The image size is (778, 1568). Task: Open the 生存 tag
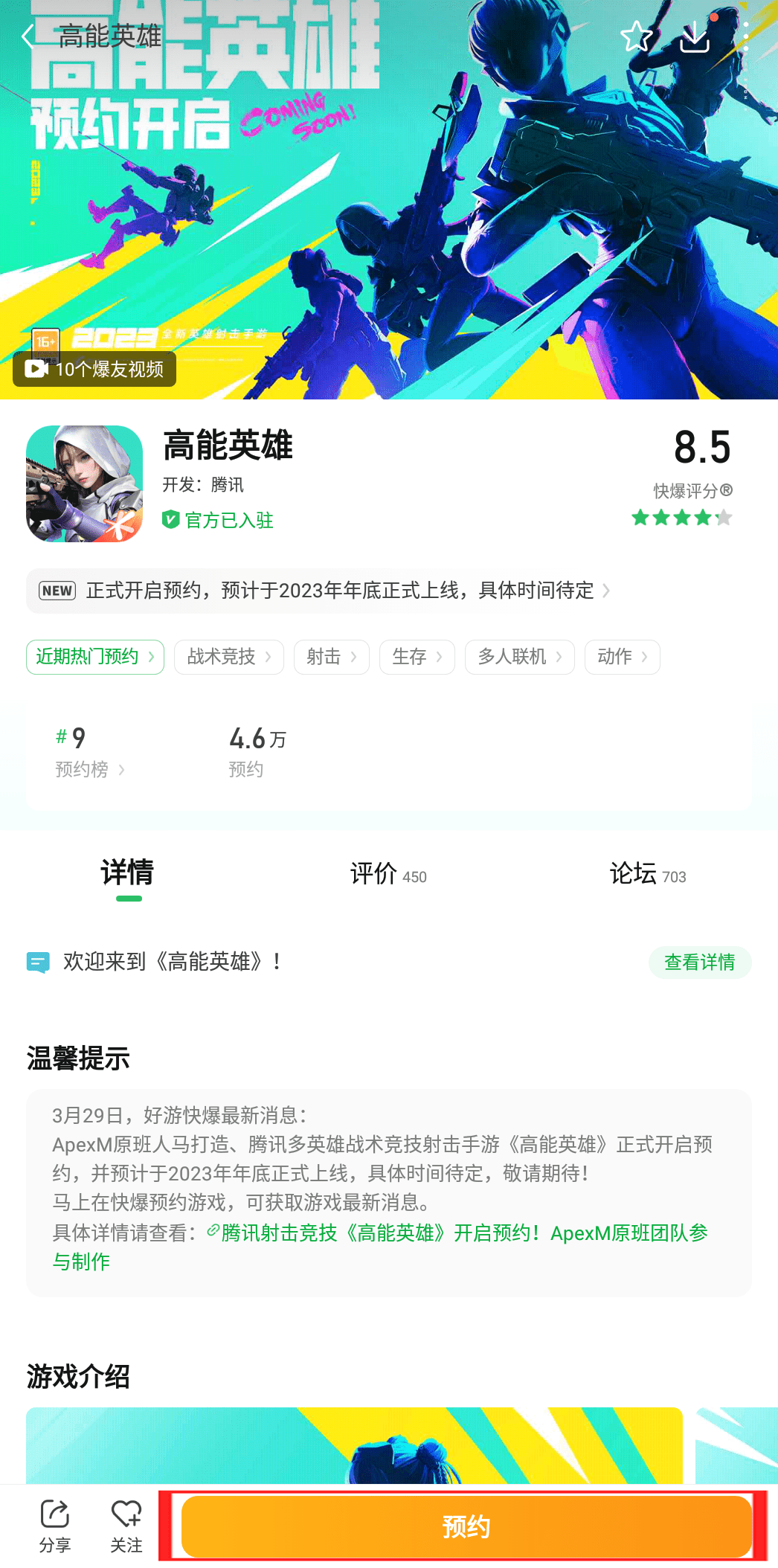point(417,657)
